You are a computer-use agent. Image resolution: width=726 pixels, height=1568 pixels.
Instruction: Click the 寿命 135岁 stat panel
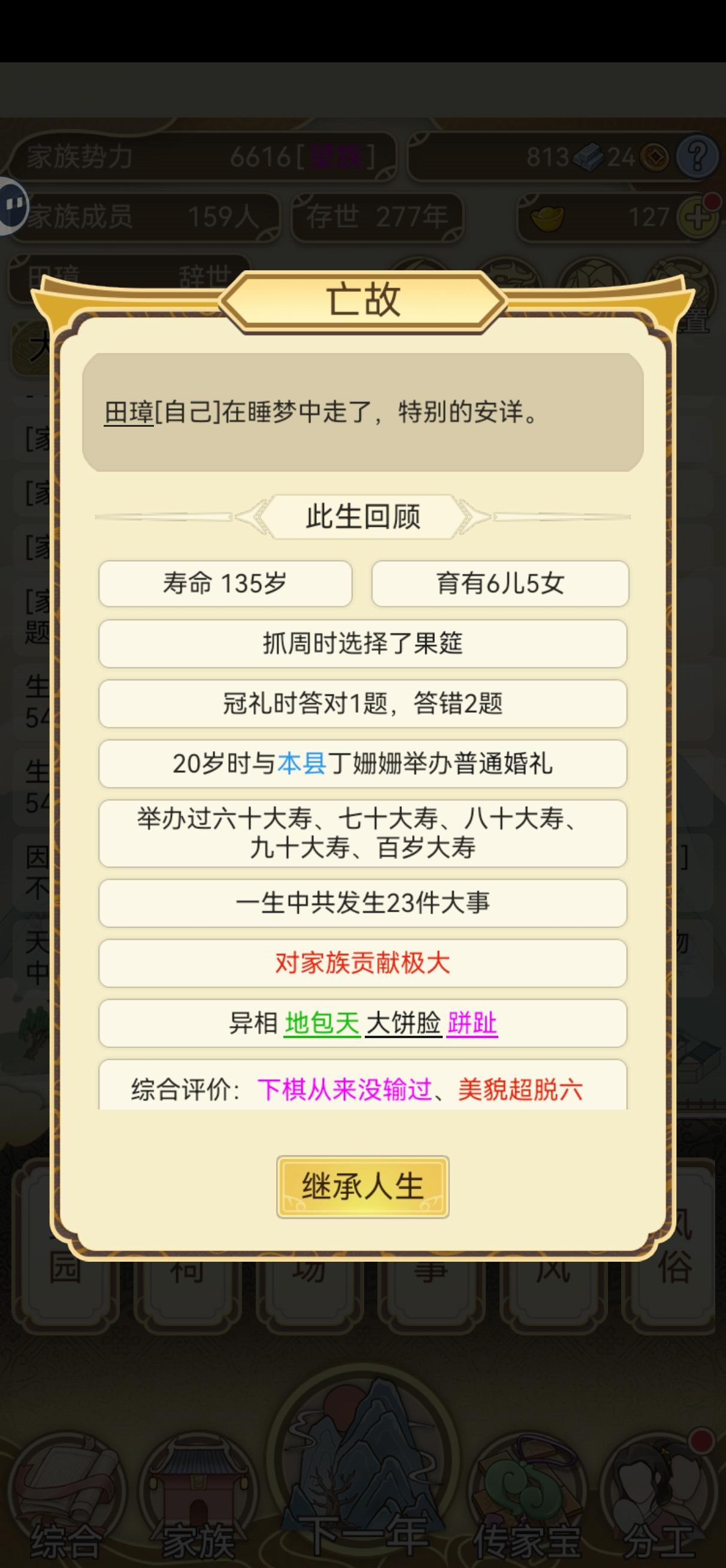point(226,583)
